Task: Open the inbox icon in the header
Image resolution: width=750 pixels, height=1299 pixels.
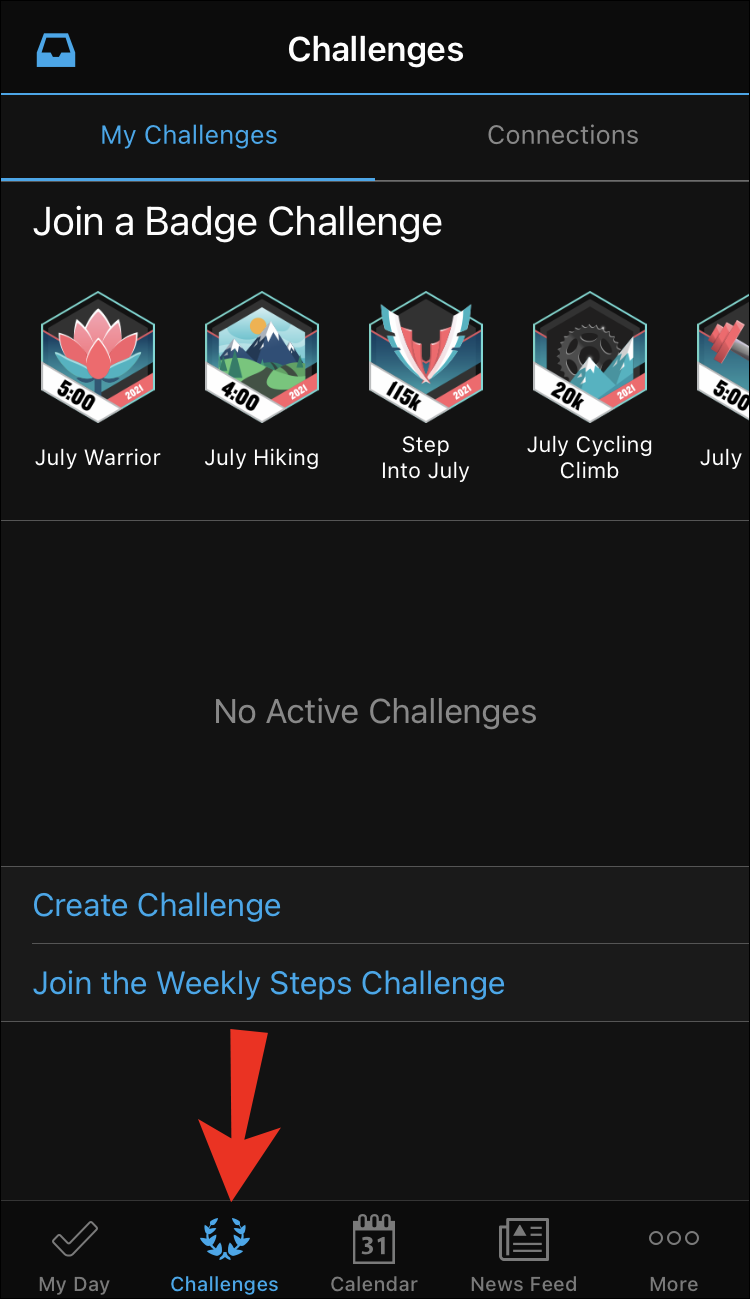Action: tap(56, 49)
